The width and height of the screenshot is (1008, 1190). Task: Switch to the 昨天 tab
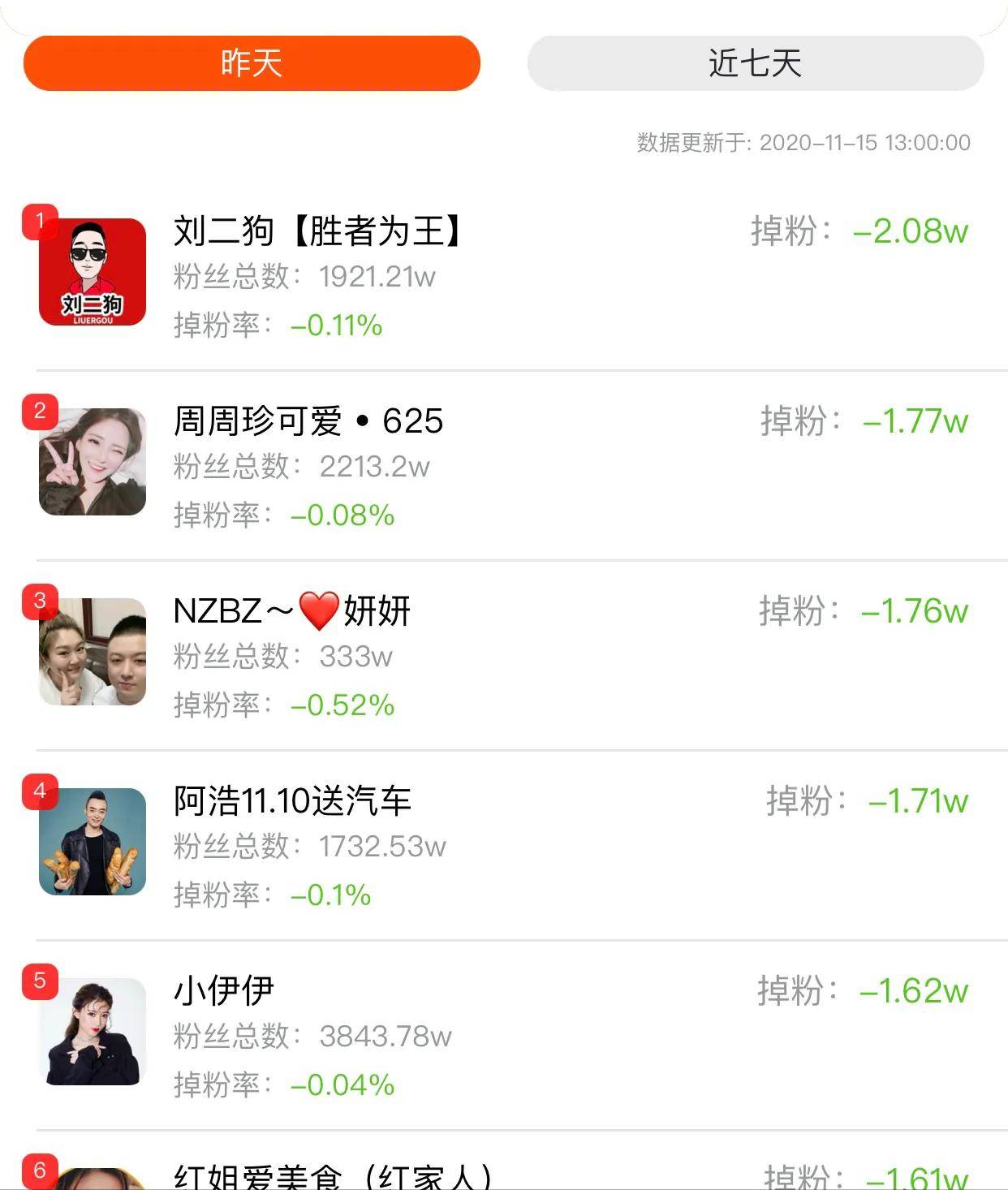[x=252, y=63]
